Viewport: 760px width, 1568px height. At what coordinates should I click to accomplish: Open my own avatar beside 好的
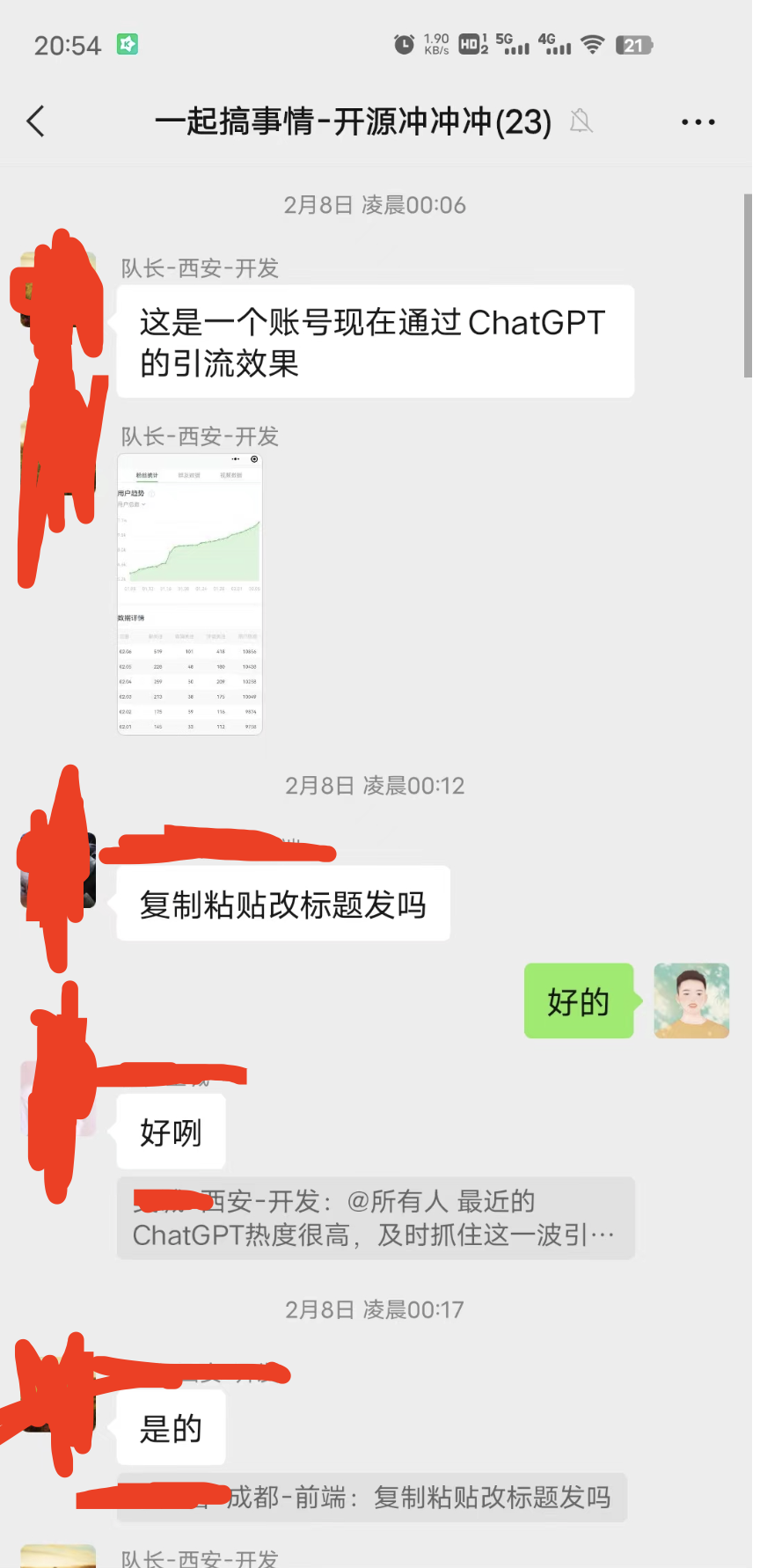tap(691, 1000)
